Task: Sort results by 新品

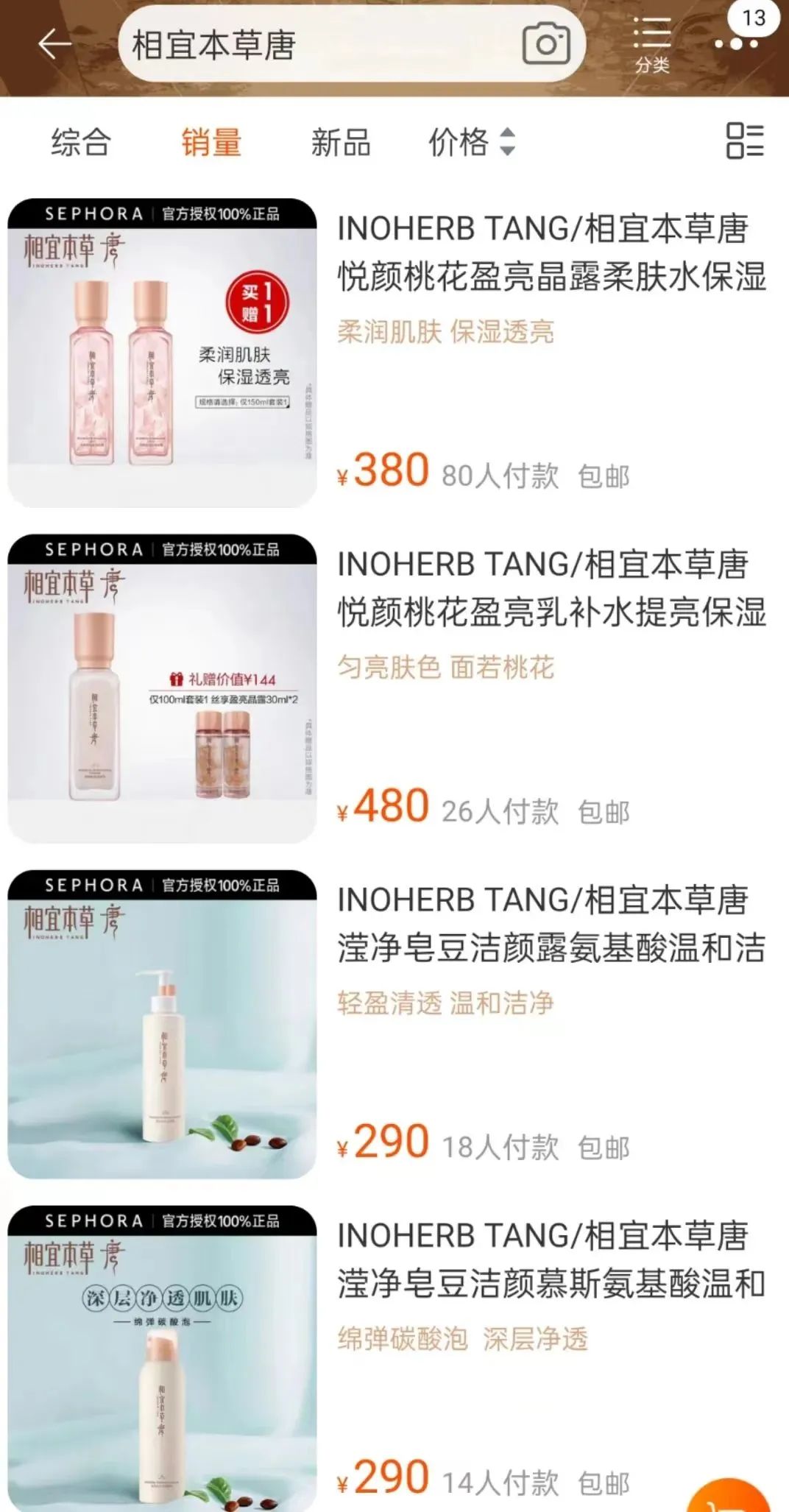Action: click(x=340, y=141)
